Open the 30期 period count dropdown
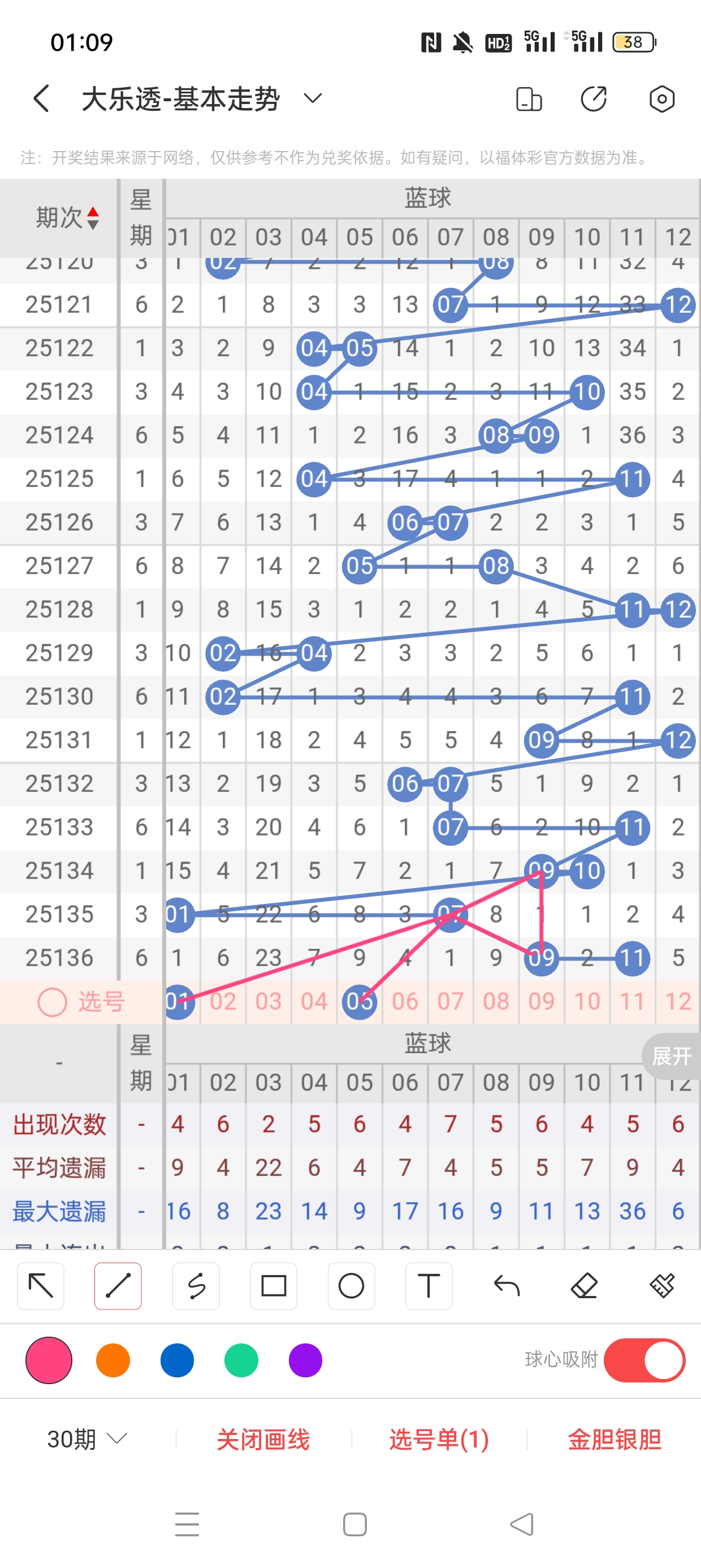 tap(87, 1439)
